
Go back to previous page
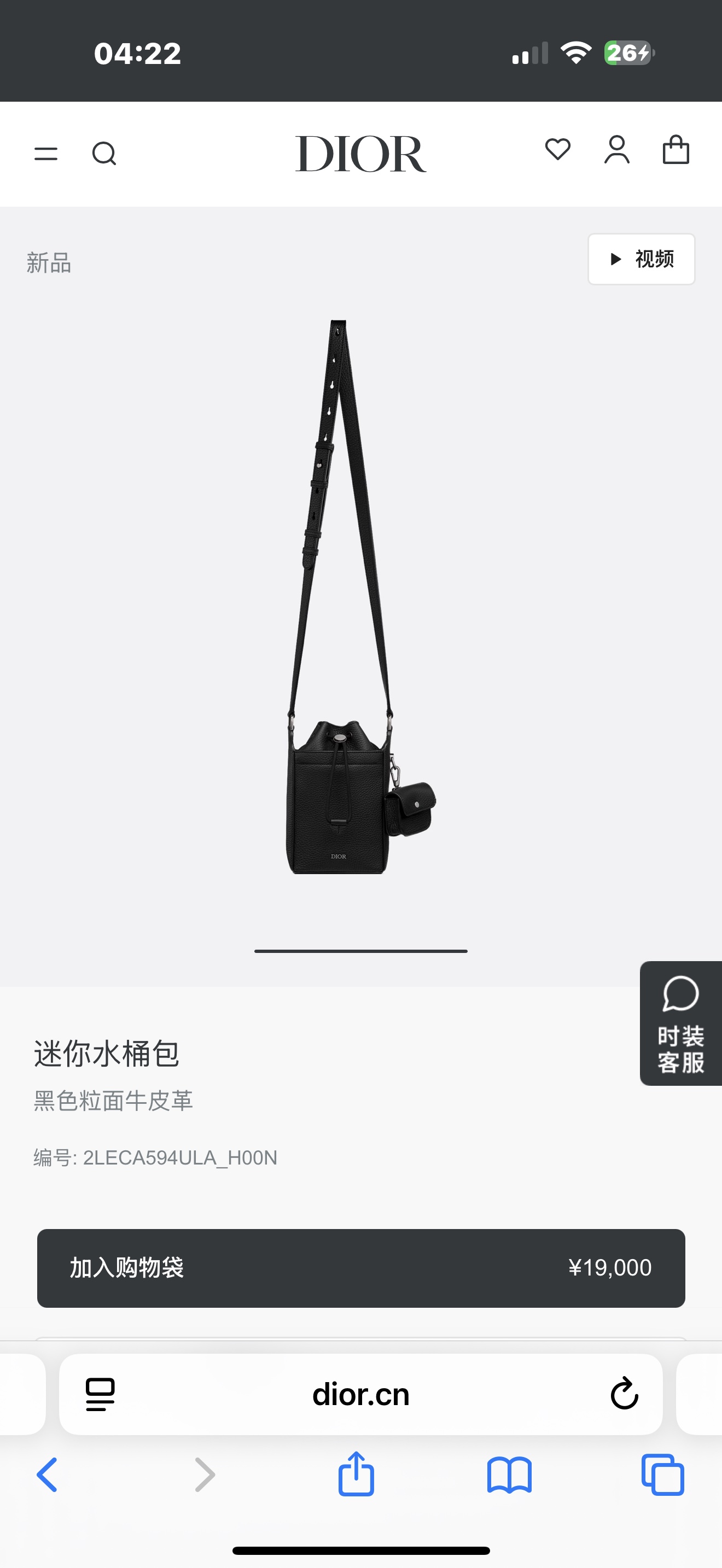(48, 1475)
